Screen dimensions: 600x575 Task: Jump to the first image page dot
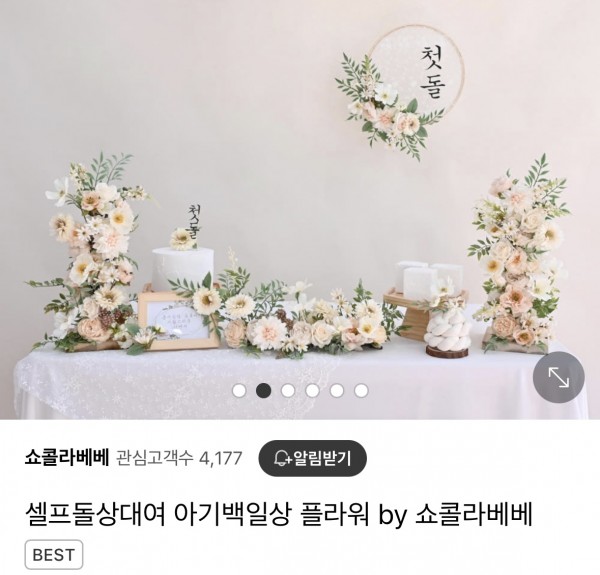239,390
